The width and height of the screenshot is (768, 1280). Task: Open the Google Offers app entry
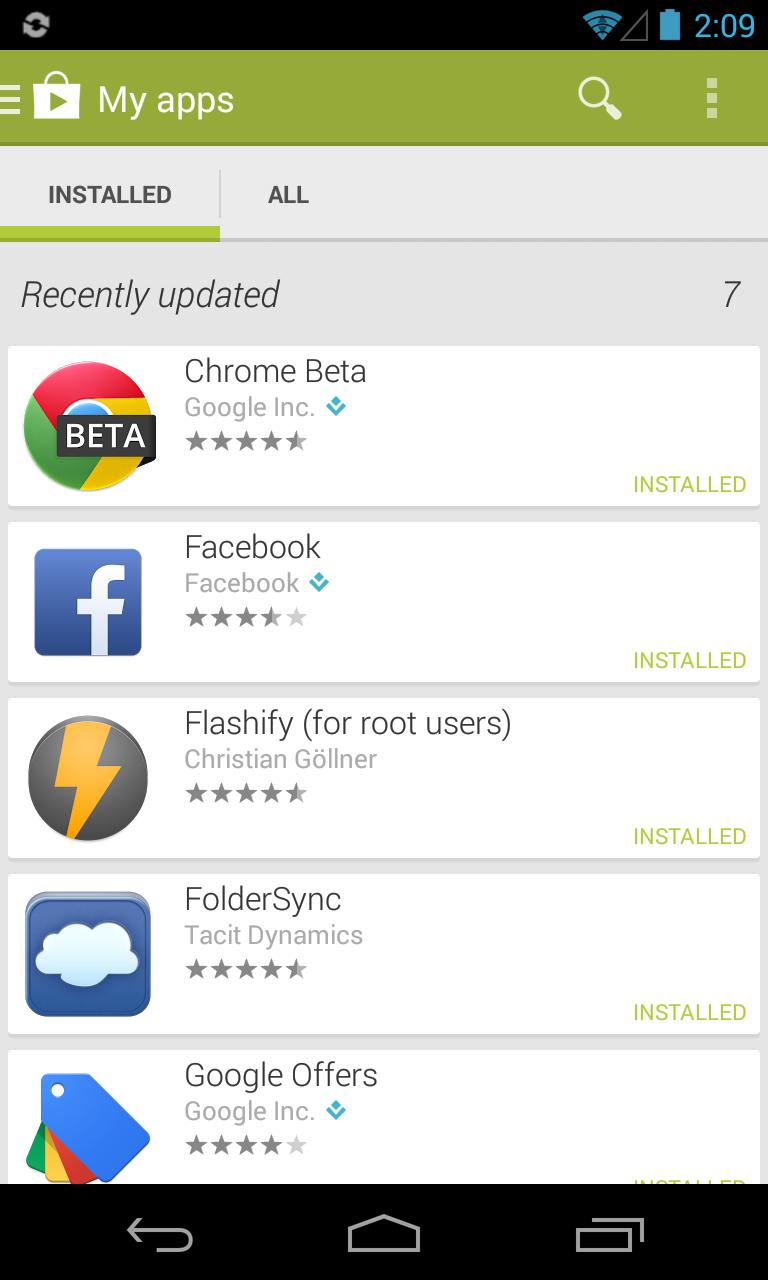tap(384, 1117)
